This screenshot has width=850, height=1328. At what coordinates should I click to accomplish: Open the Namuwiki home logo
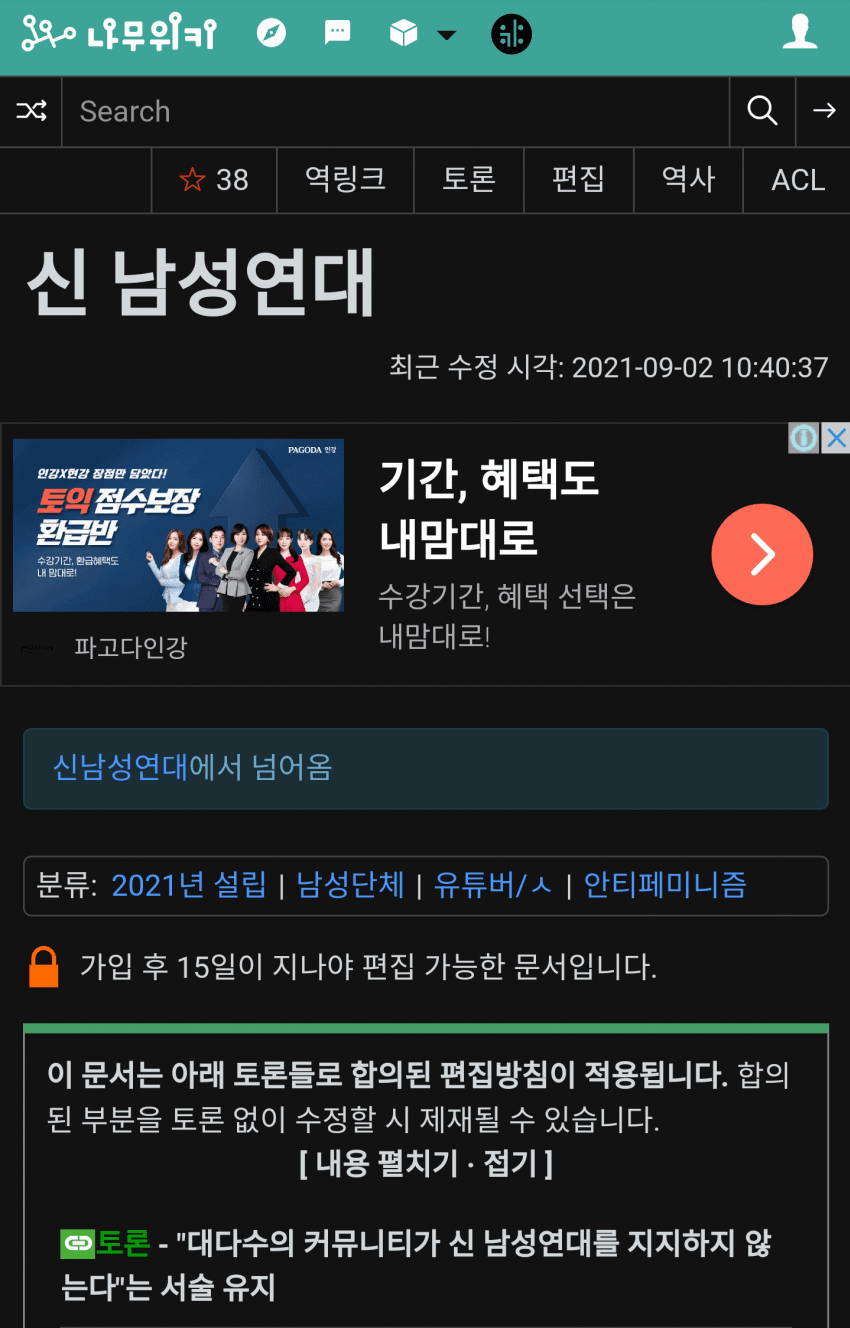[119, 35]
